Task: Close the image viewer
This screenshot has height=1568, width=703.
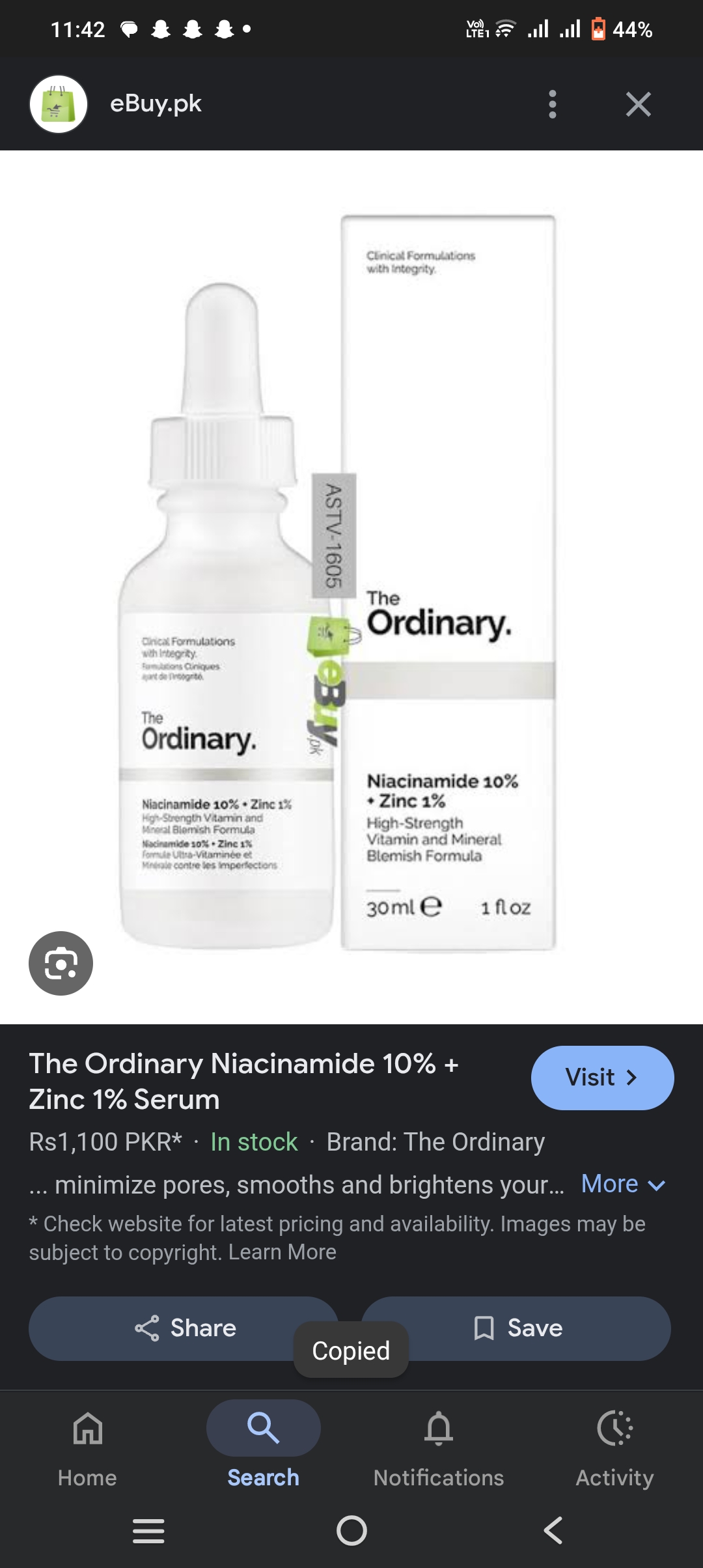Action: (638, 104)
